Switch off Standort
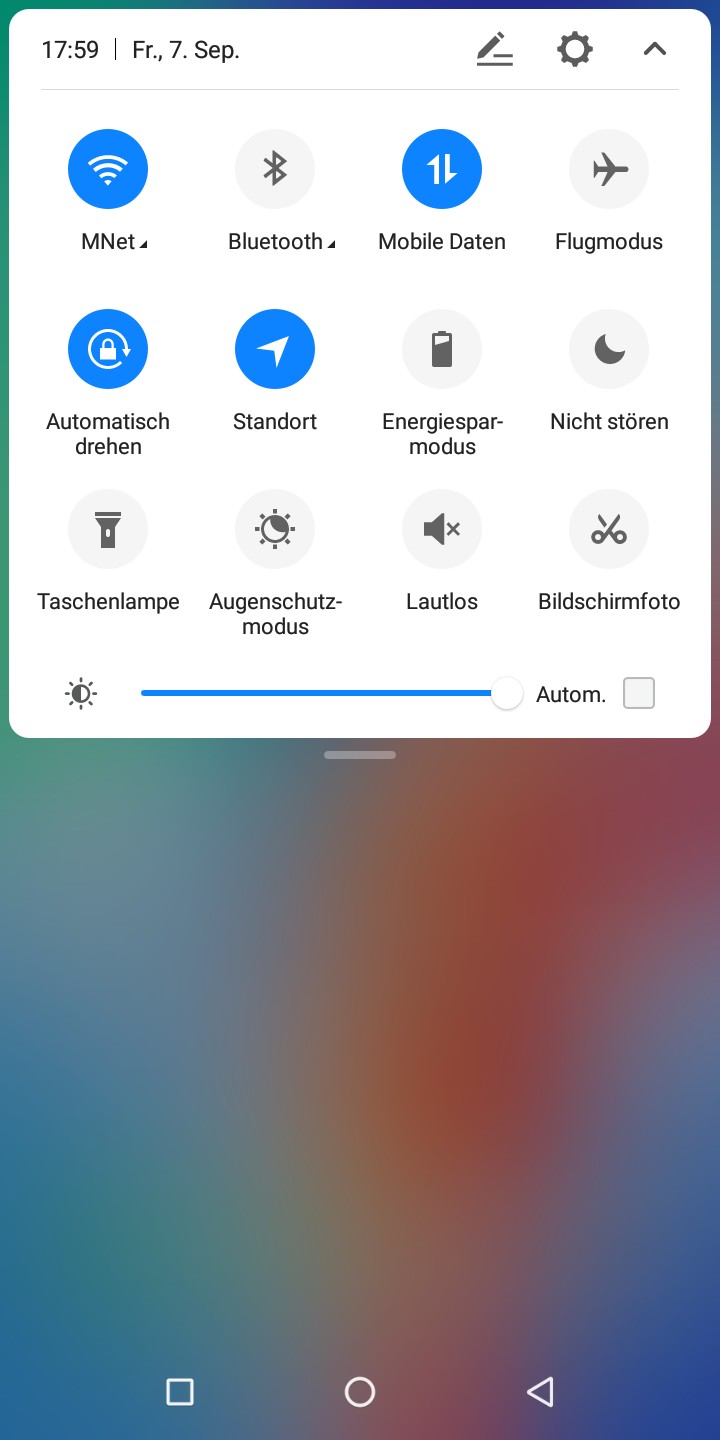This screenshot has height=1440, width=720. click(x=275, y=349)
